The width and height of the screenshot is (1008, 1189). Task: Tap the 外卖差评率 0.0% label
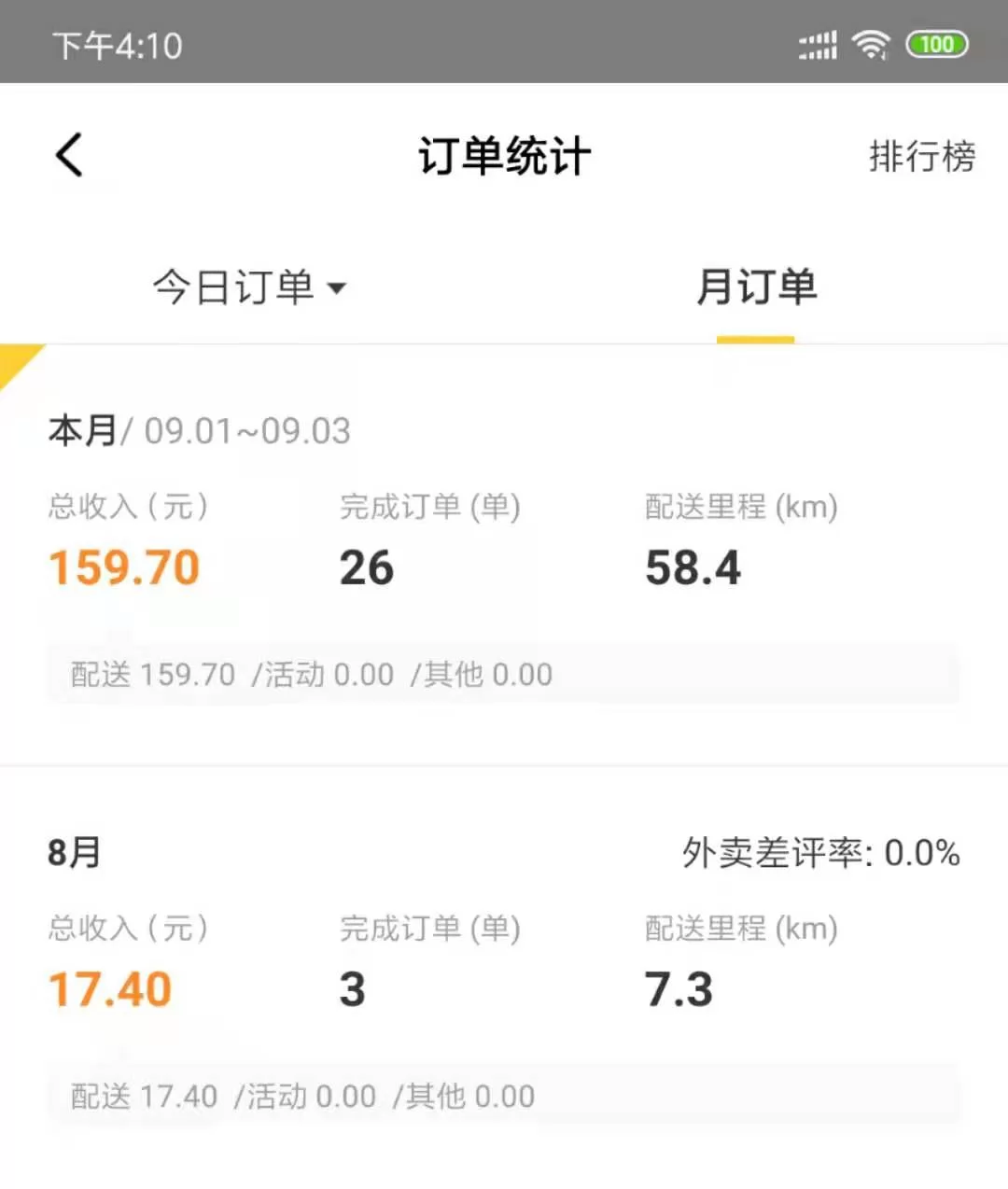(820, 852)
